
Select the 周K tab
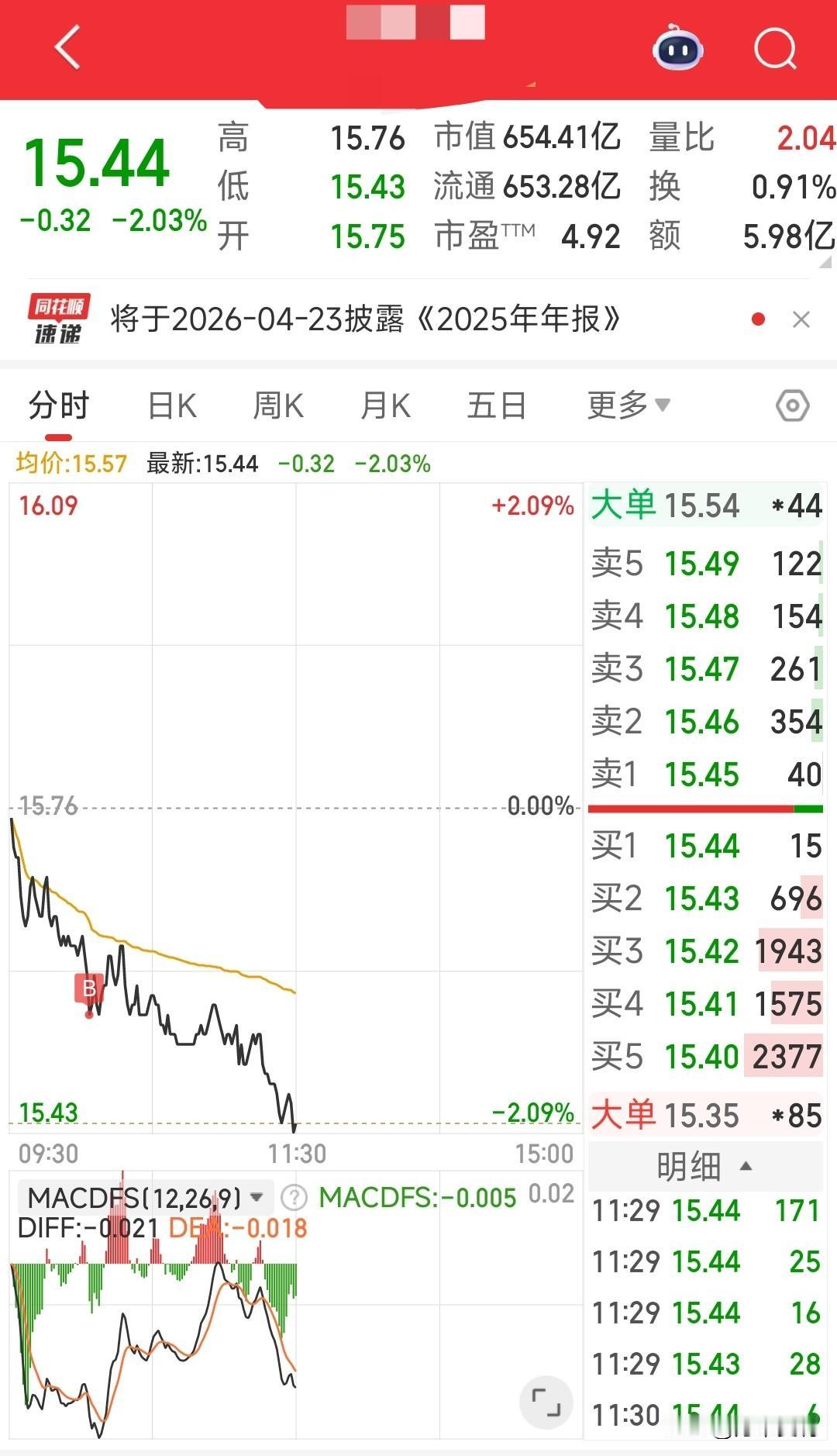(277, 404)
